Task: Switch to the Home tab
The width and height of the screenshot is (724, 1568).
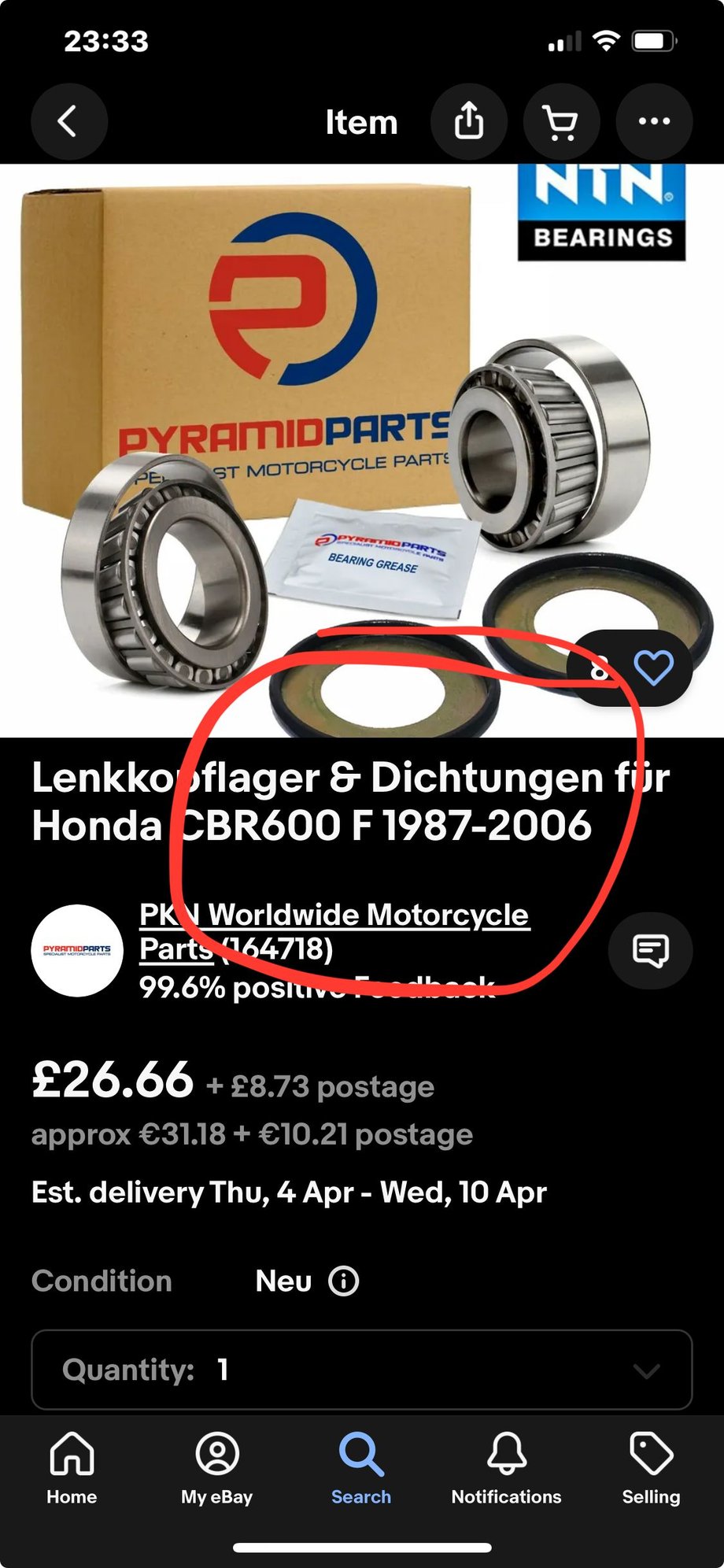Action: point(72,1468)
